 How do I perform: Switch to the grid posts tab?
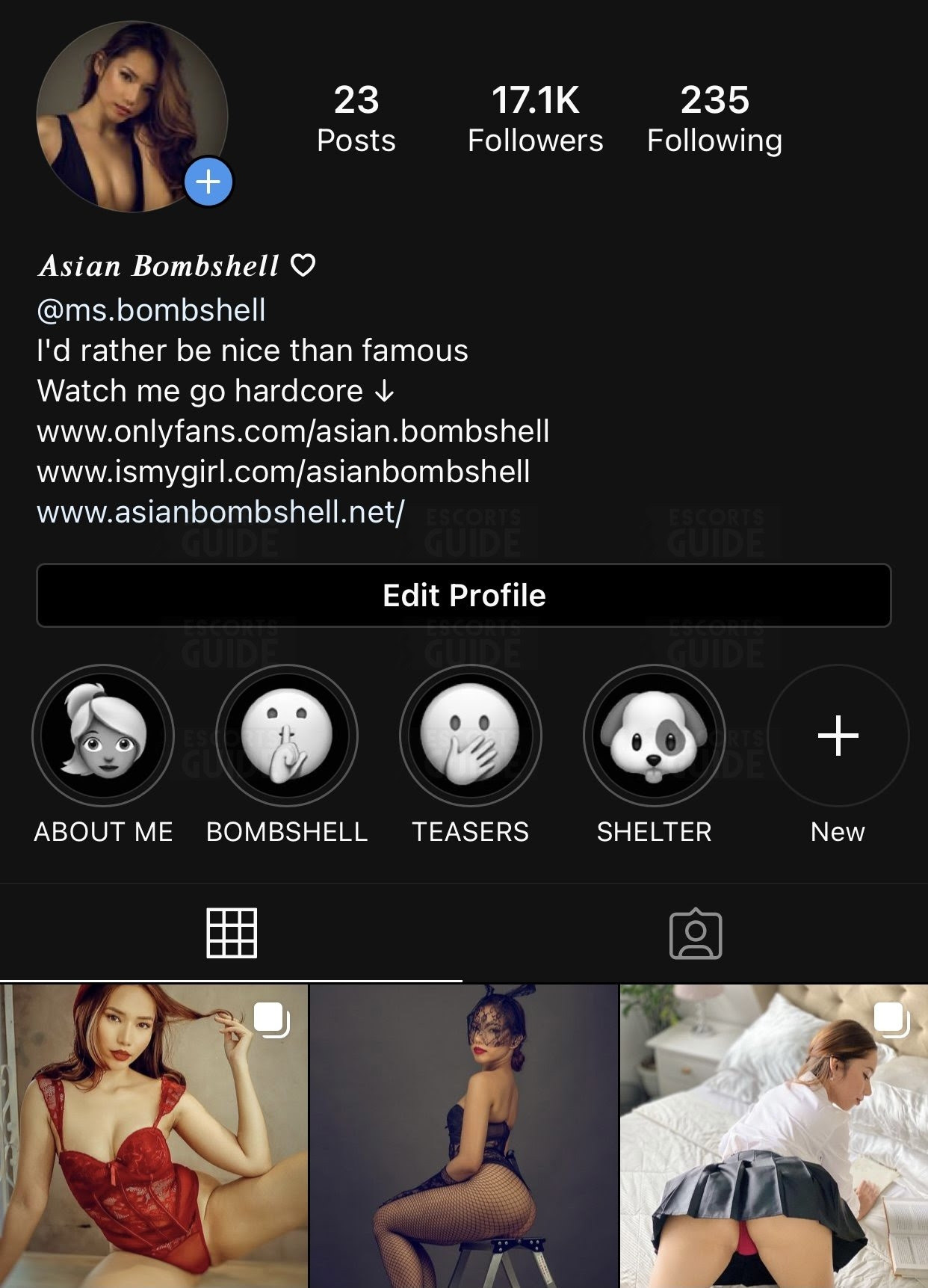[232, 933]
